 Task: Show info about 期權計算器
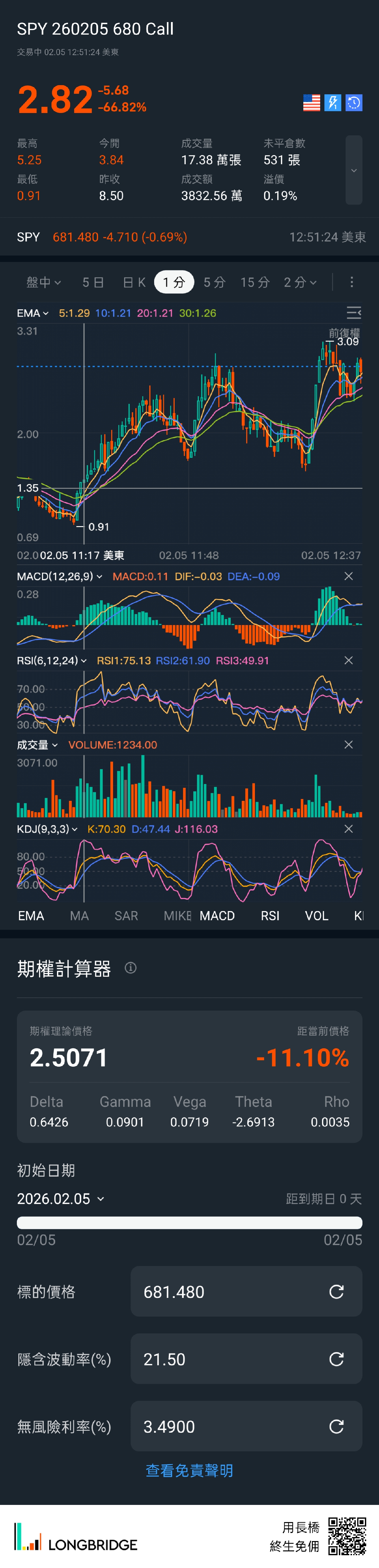[131, 968]
